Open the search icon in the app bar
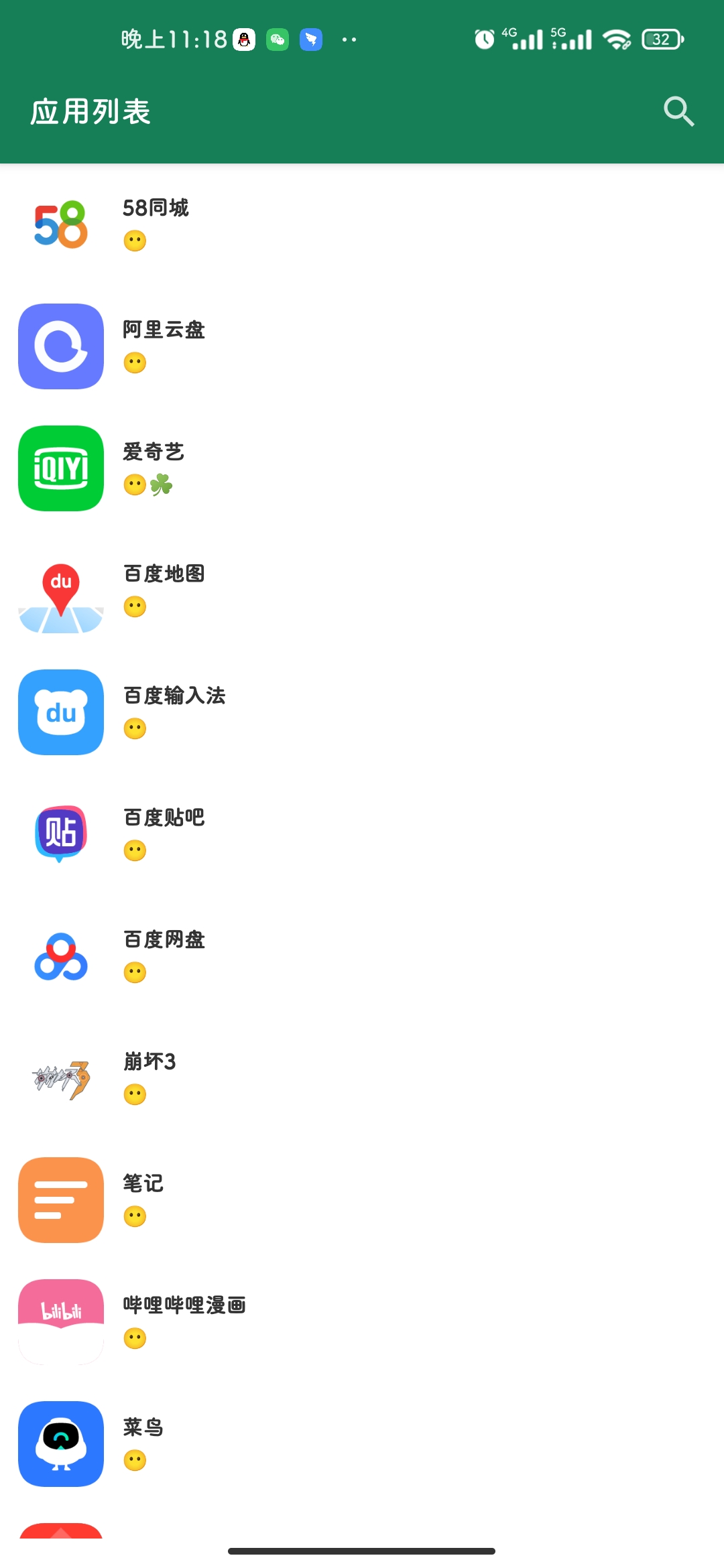 [678, 111]
